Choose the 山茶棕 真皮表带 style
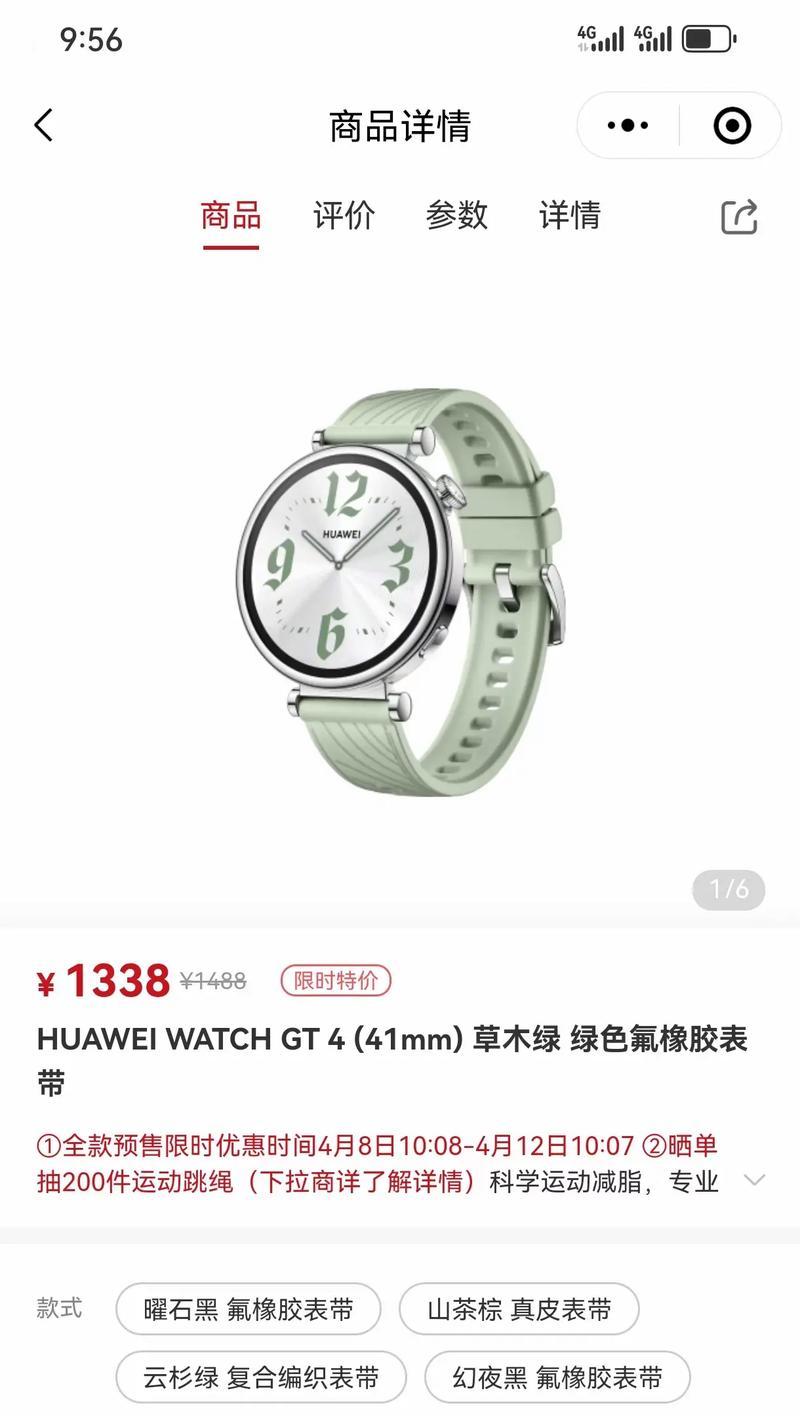The image size is (800, 1416). click(x=519, y=1309)
